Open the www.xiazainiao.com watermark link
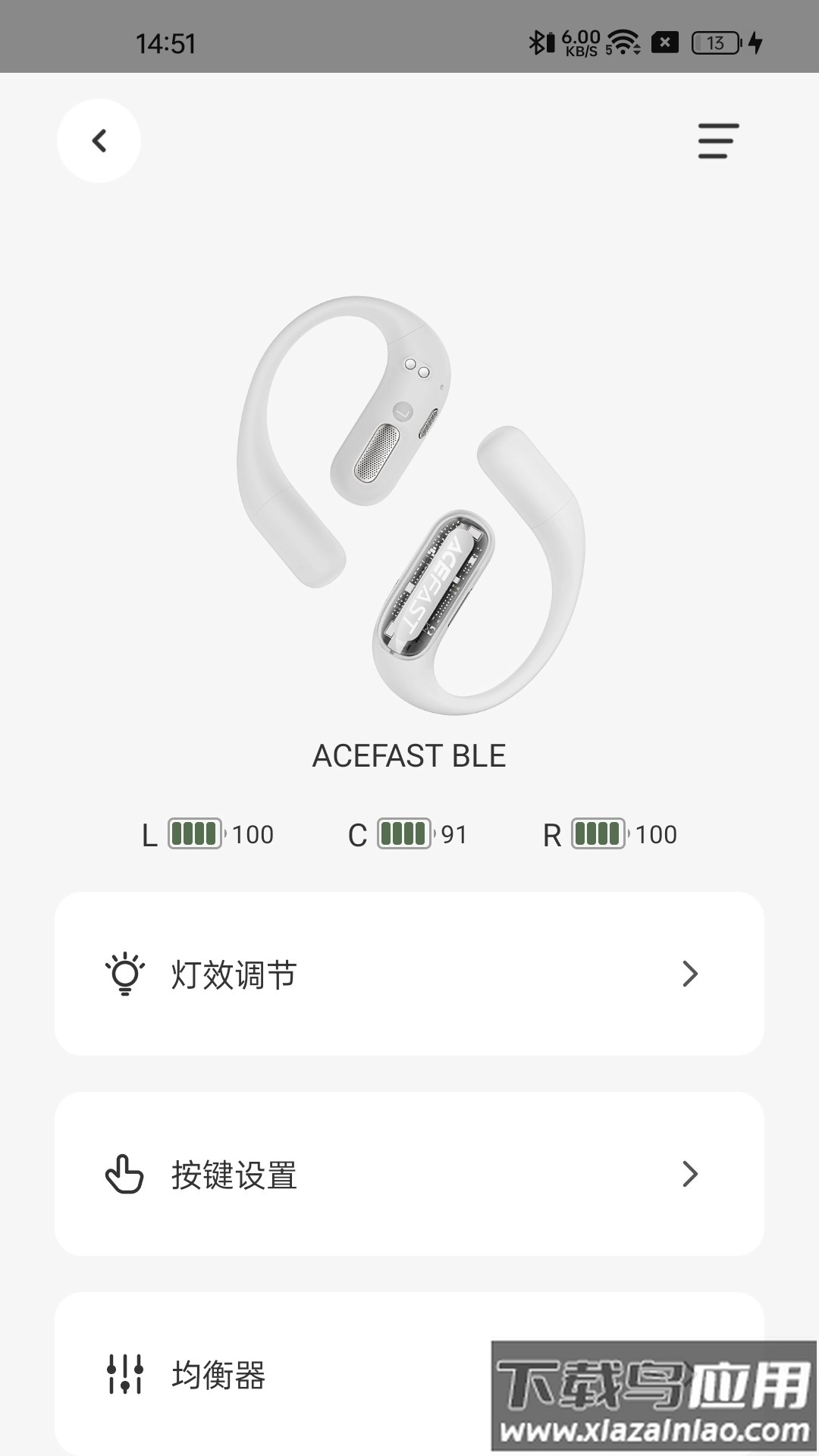This screenshot has width=819, height=1456. pyautogui.click(x=654, y=1430)
